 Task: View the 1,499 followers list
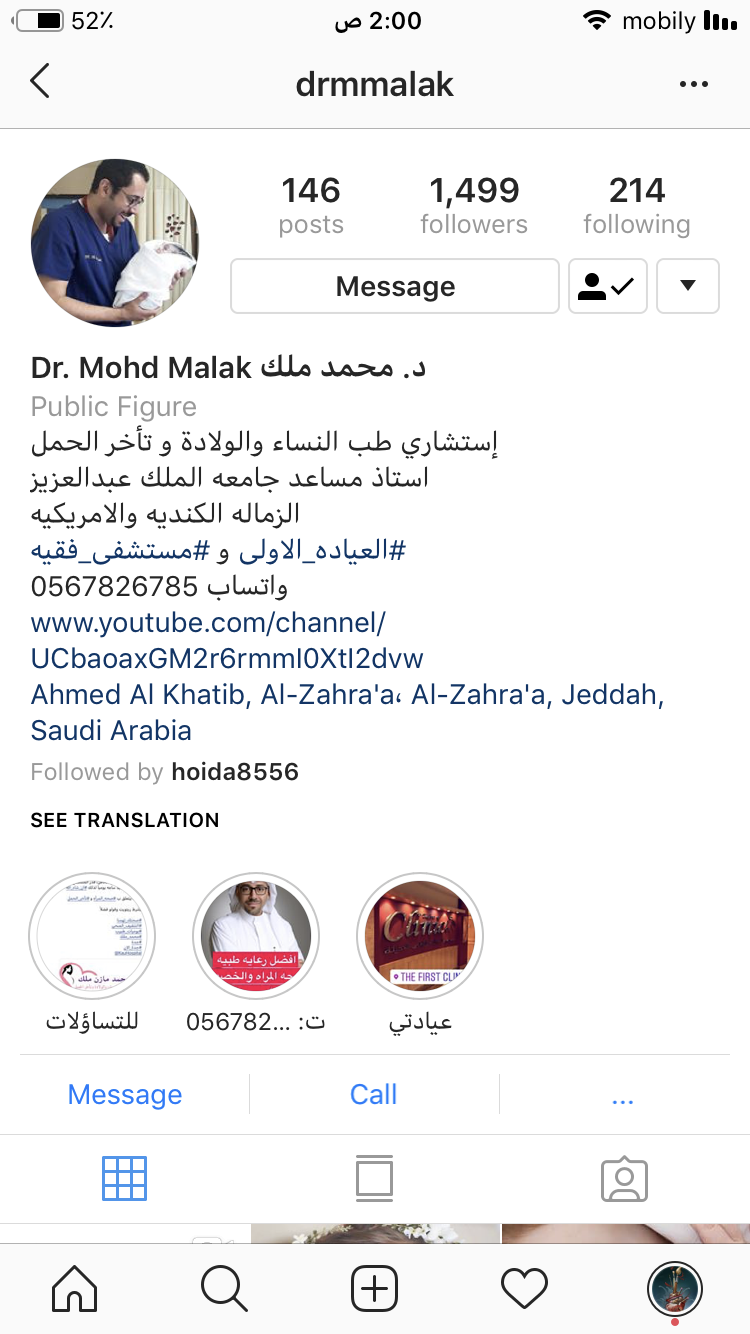tap(474, 205)
